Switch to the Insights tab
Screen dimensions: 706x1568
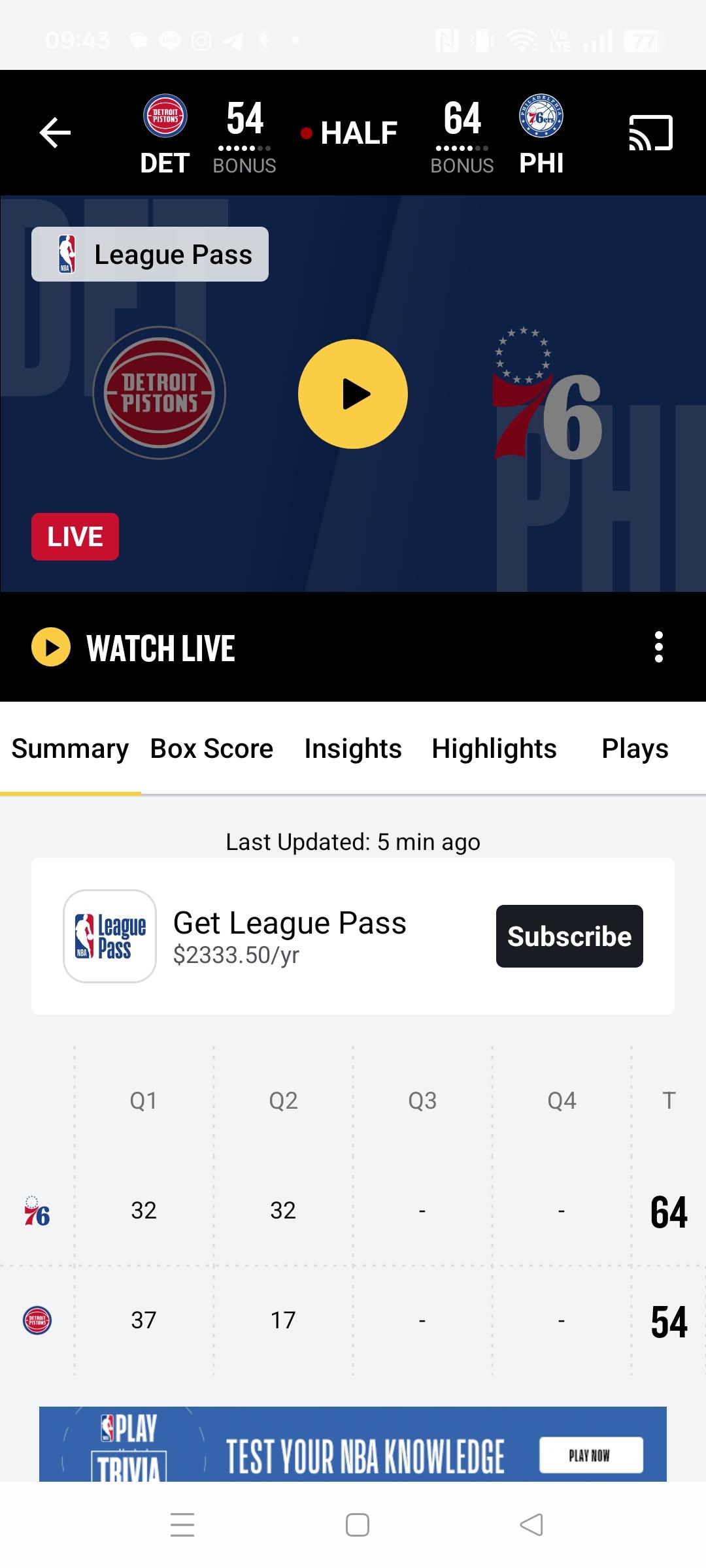(x=353, y=749)
